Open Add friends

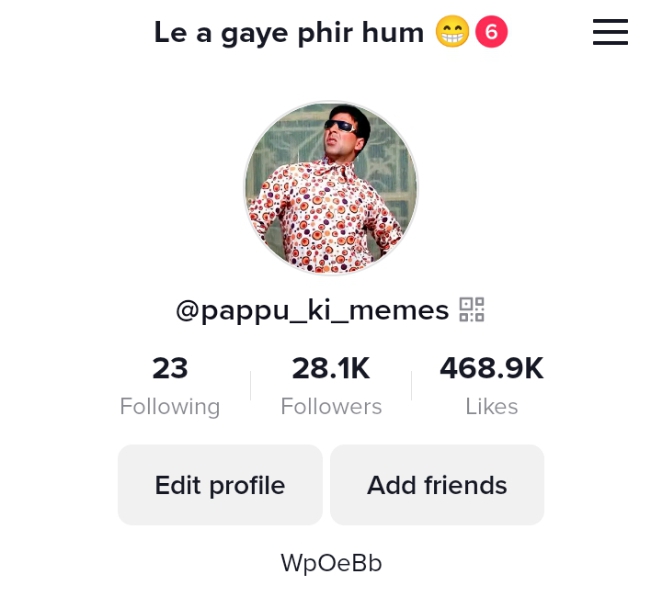(x=437, y=485)
